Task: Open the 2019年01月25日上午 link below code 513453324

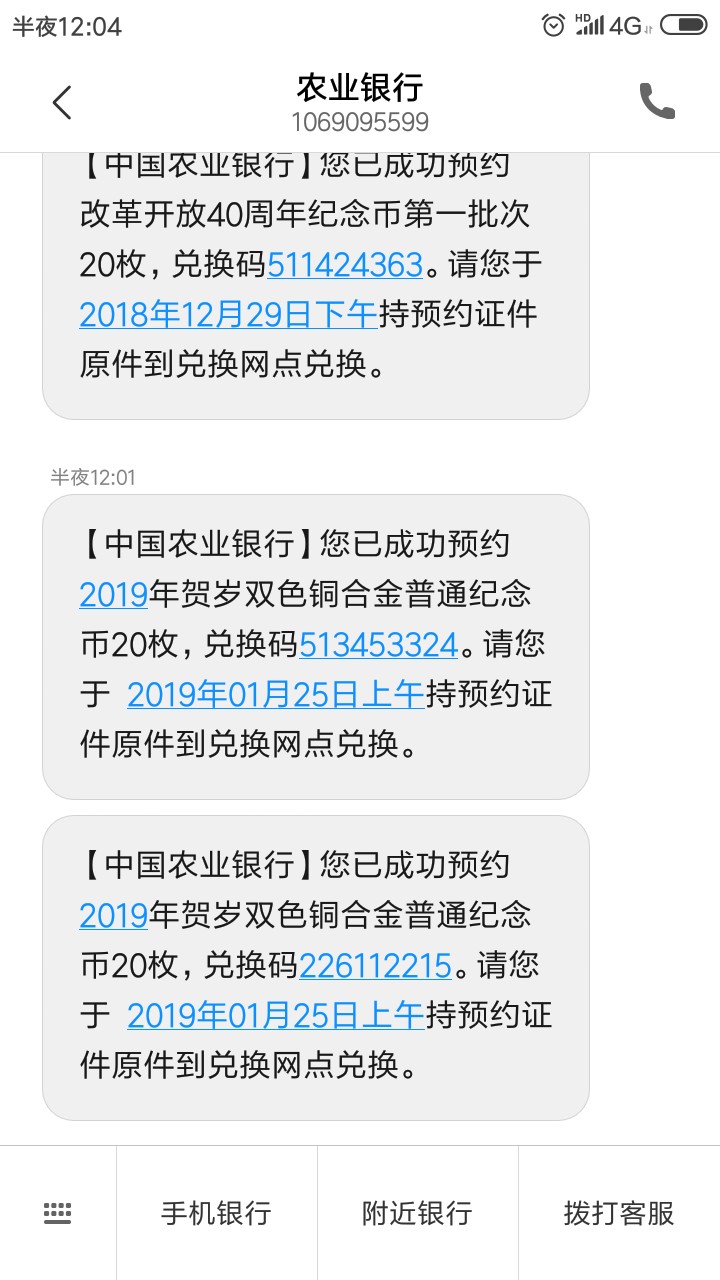Action: coord(276,695)
